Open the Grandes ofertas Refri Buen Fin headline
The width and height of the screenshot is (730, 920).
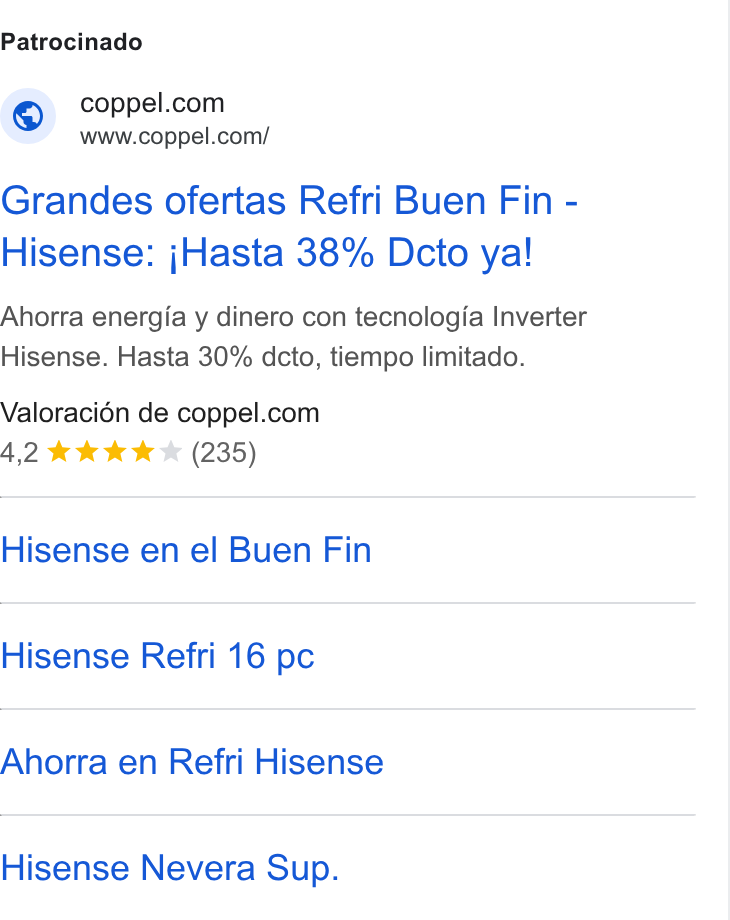(x=289, y=226)
